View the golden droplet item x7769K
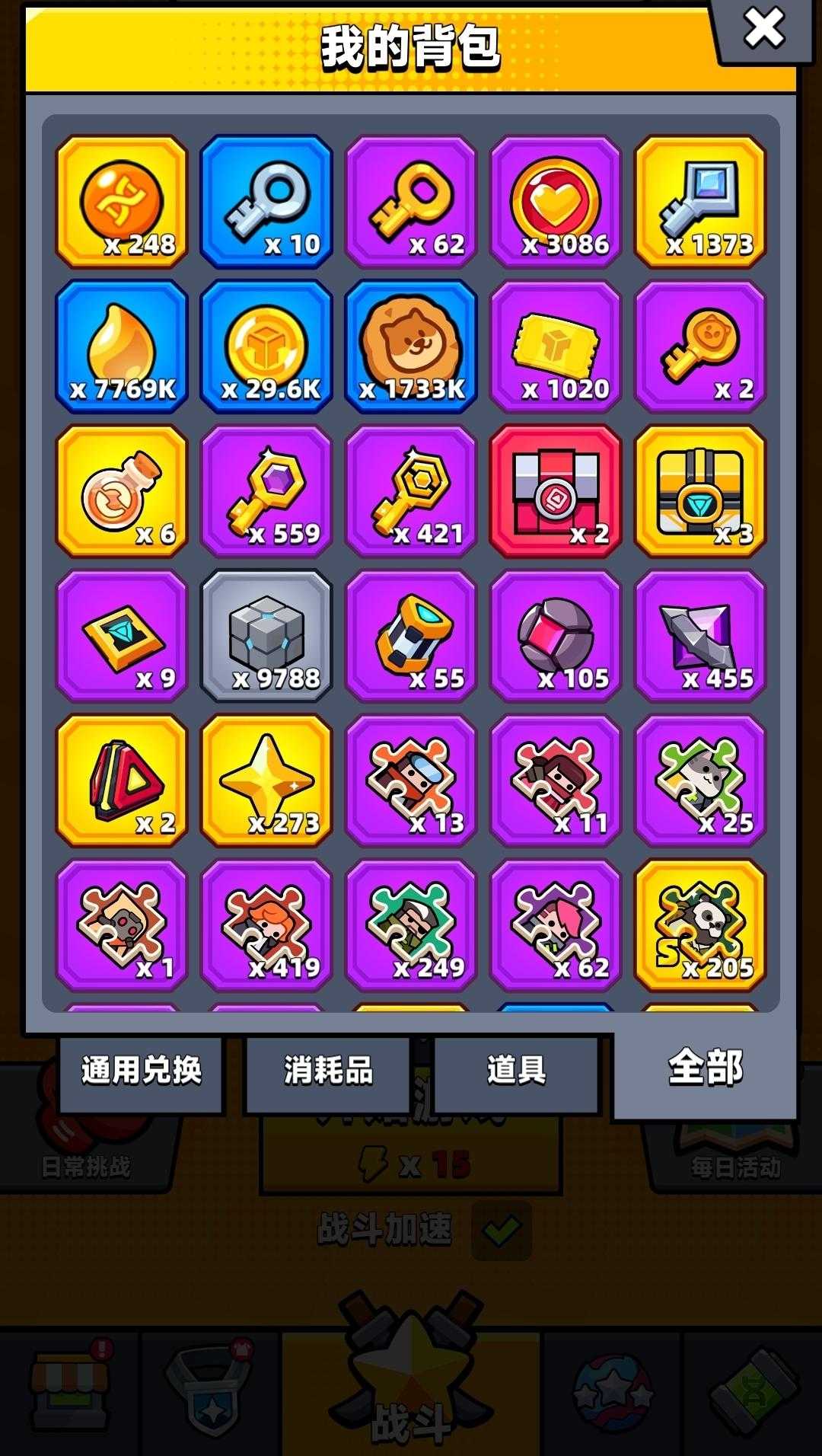 coord(122,346)
